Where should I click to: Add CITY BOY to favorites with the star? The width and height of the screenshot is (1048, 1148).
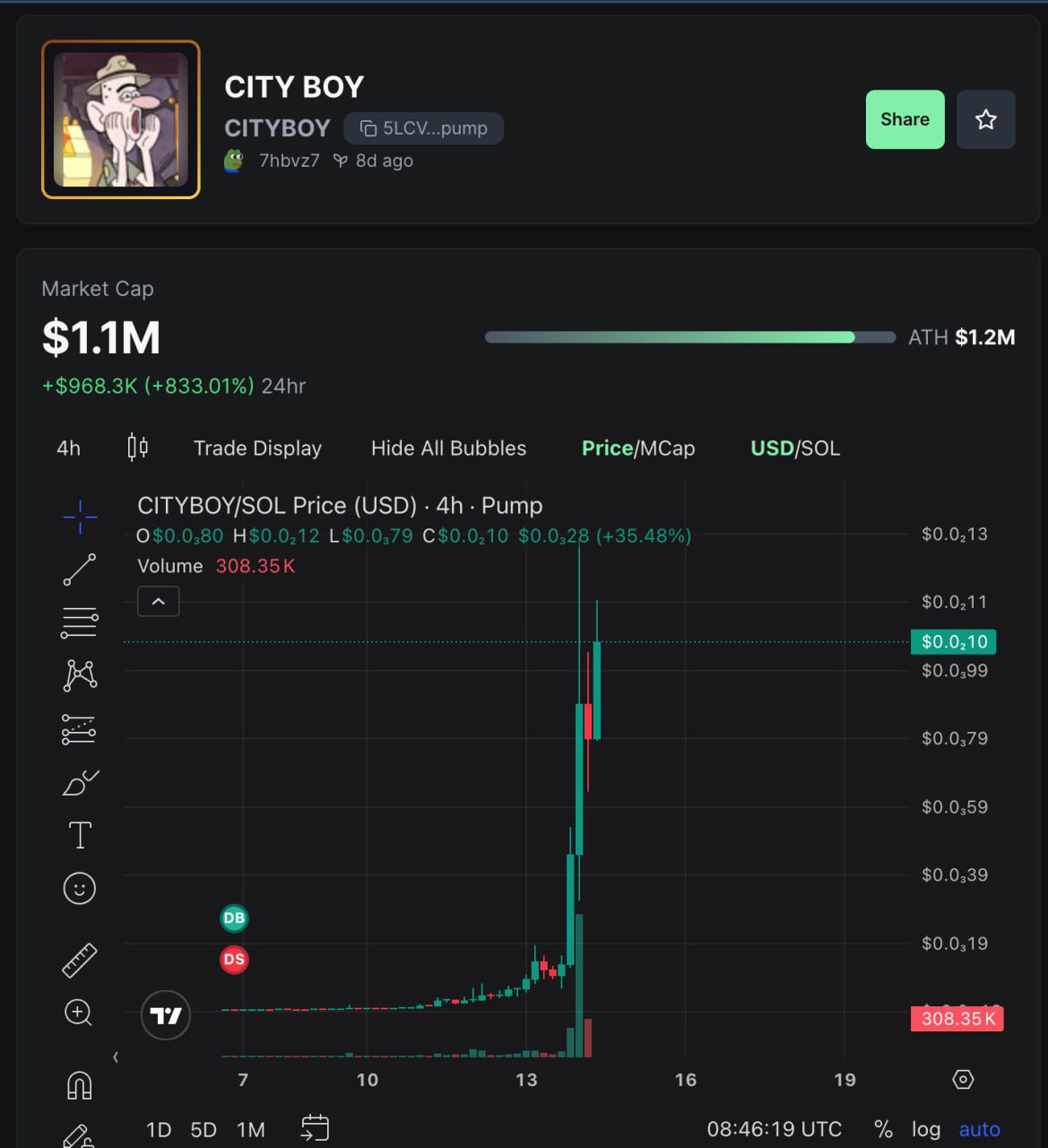coord(985,119)
